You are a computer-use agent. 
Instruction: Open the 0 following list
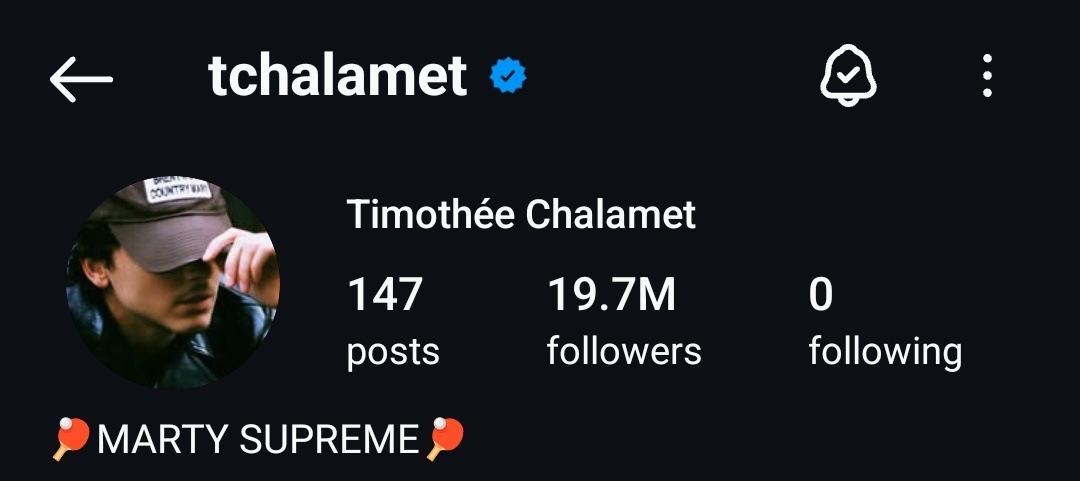click(884, 322)
